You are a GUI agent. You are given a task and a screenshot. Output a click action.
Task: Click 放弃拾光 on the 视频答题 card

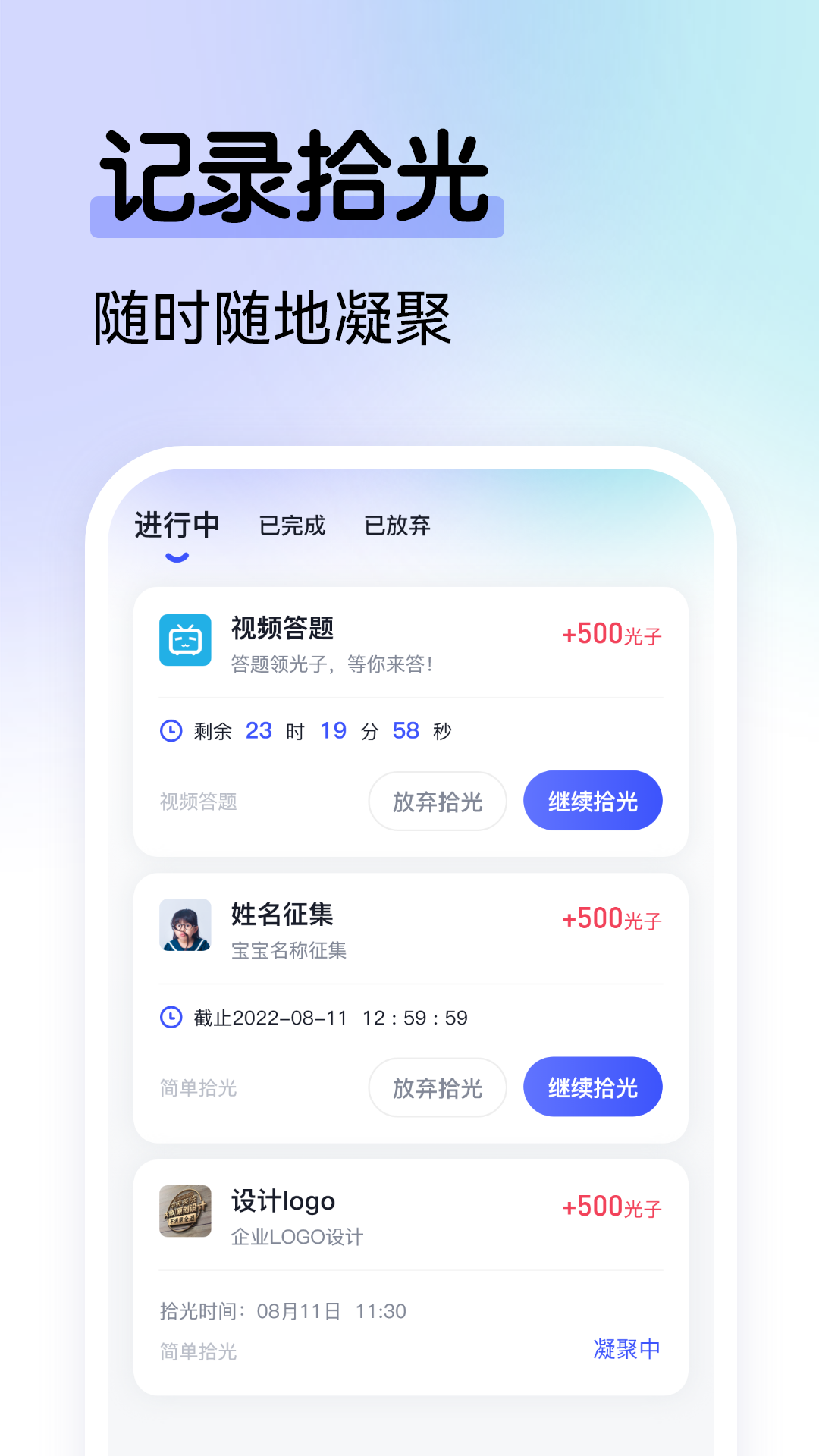pyautogui.click(x=437, y=802)
